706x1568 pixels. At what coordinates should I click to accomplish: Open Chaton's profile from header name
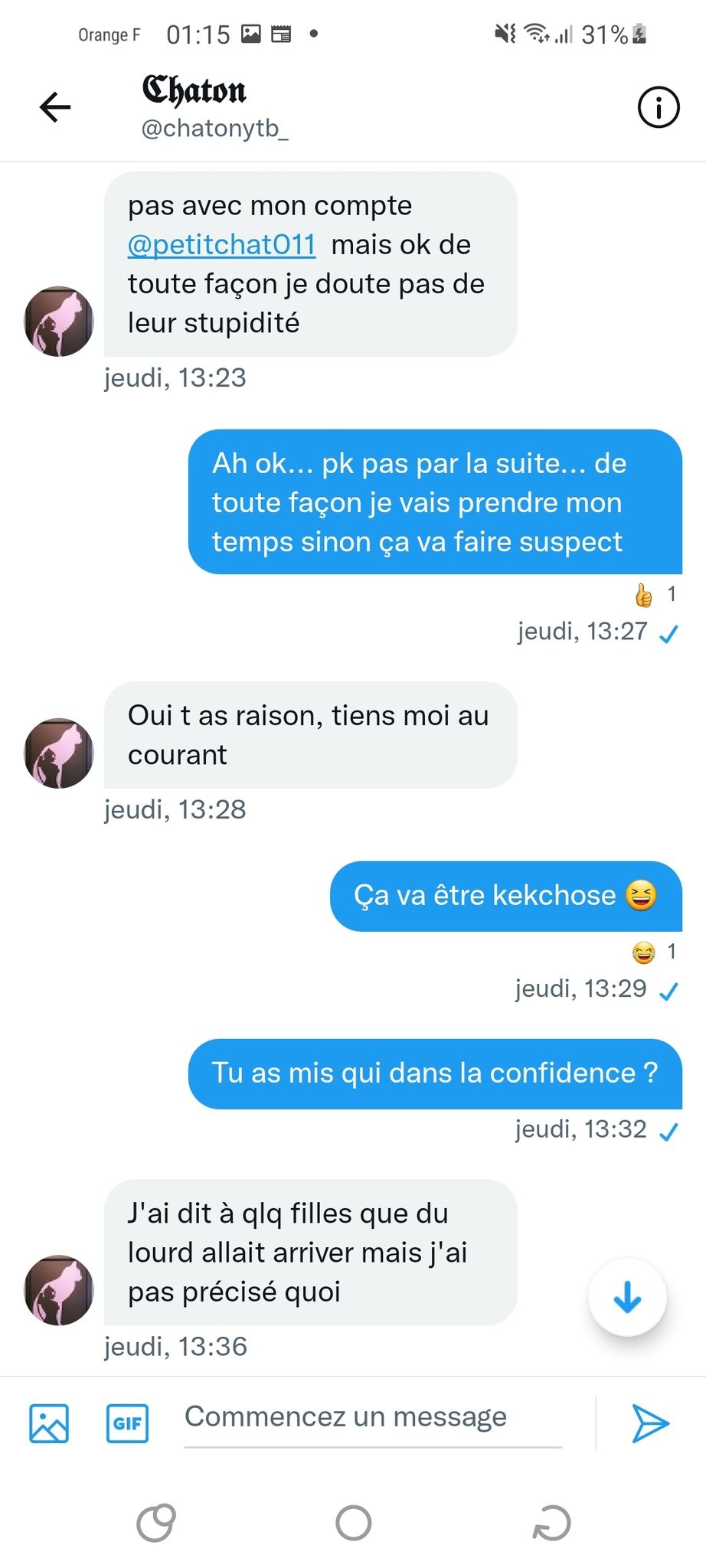[x=194, y=90]
